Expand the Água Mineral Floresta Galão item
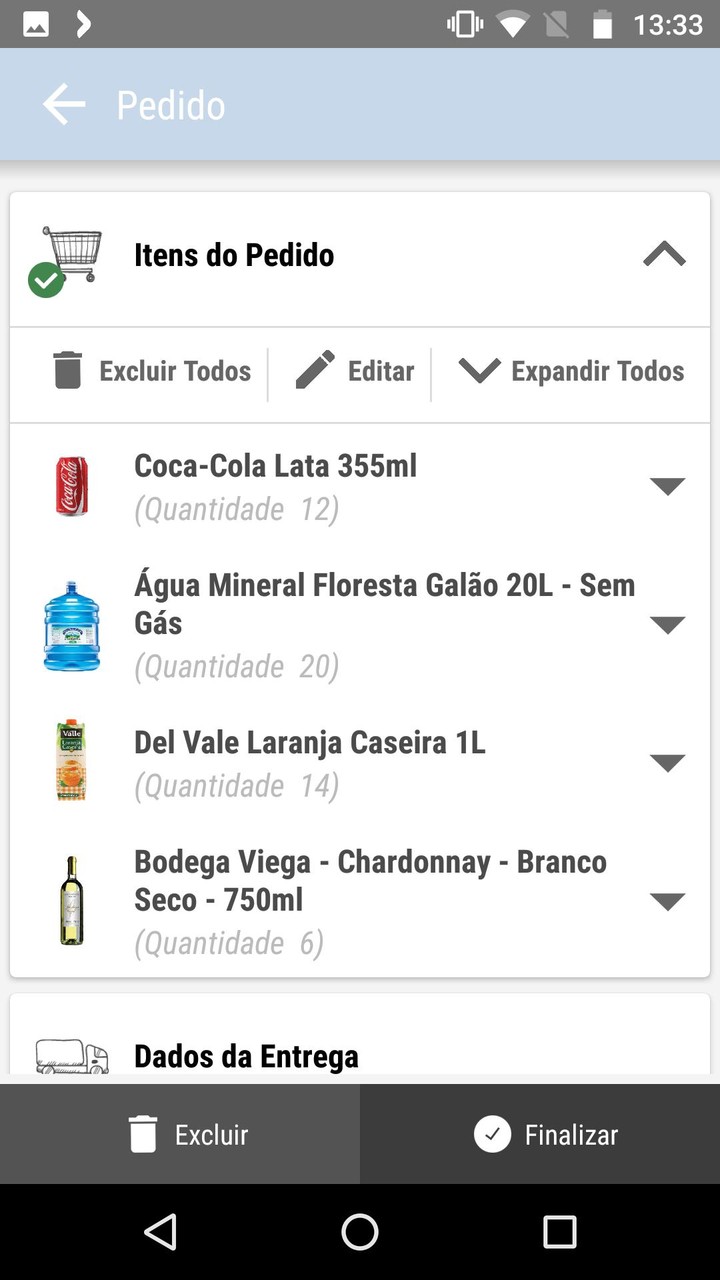This screenshot has height=1280, width=720. click(667, 623)
